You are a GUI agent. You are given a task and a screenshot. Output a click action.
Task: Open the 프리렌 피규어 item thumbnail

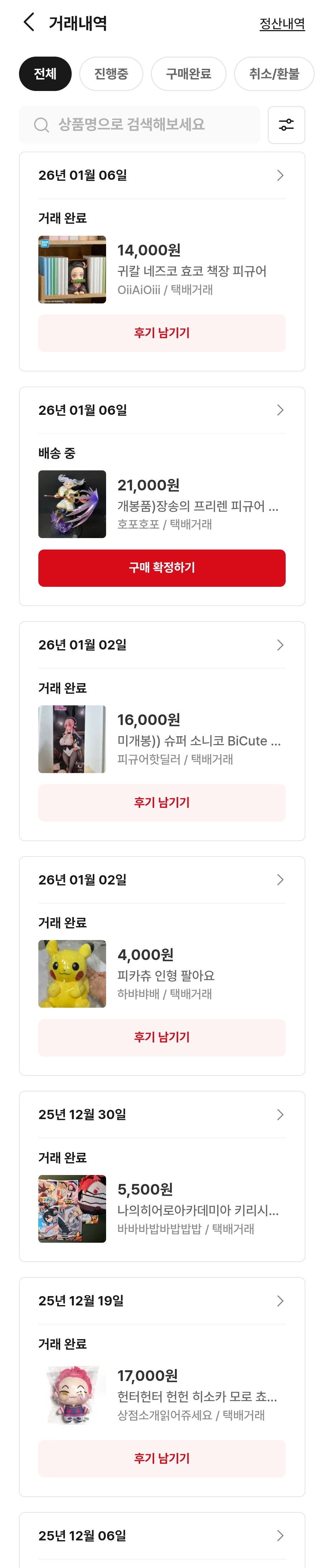[72, 504]
